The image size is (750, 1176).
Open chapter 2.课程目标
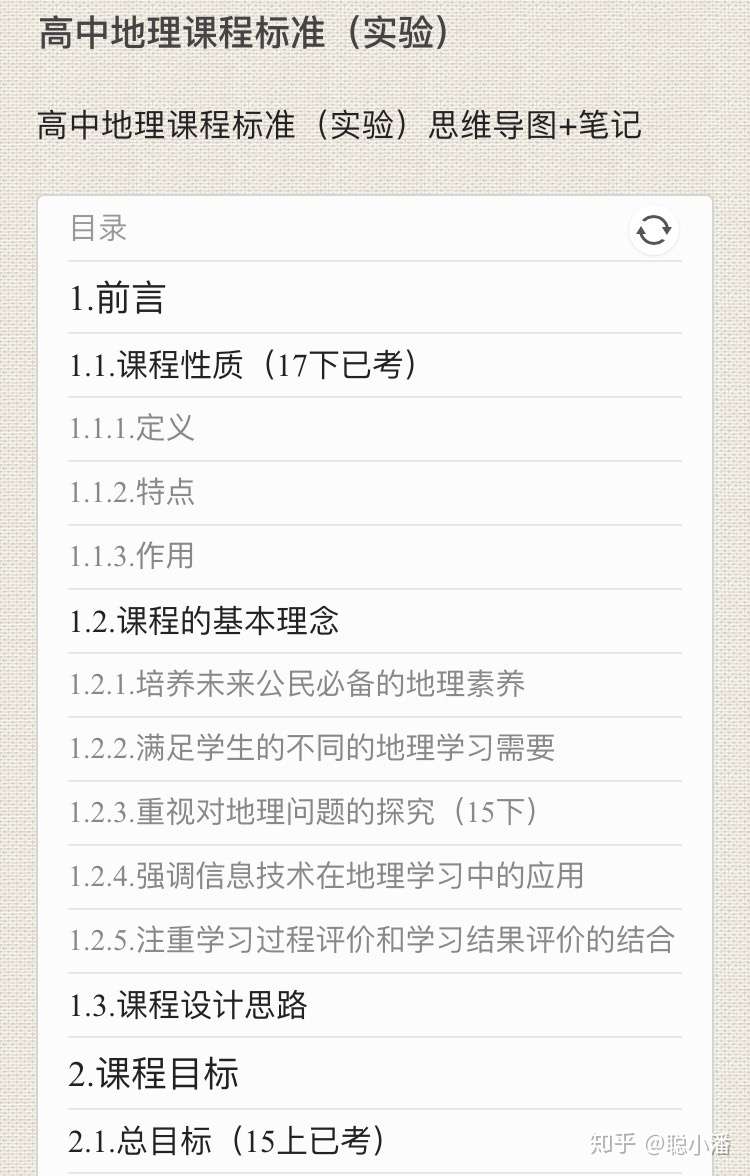click(153, 1074)
